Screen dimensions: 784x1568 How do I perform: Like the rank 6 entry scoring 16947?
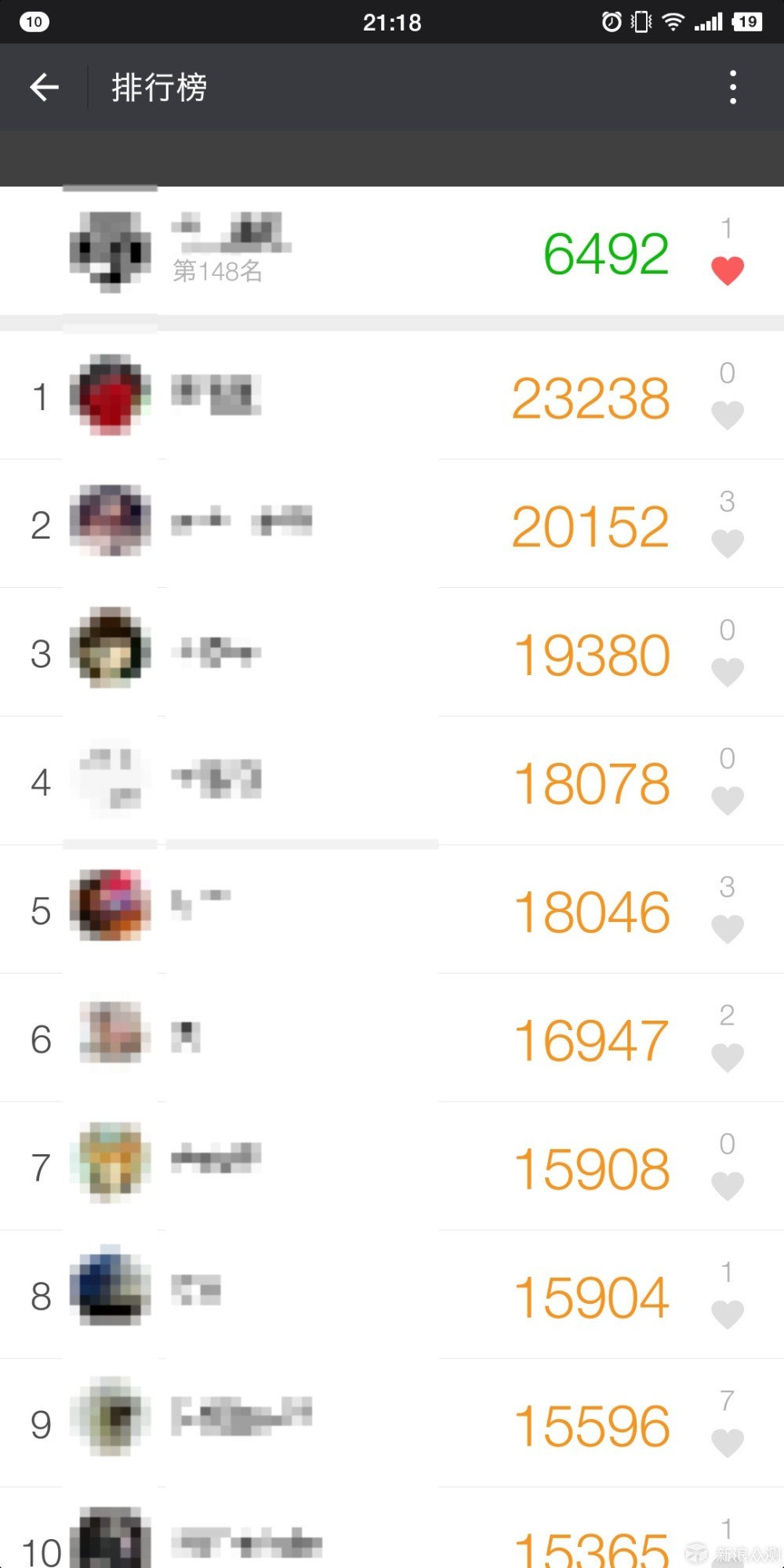tap(727, 1058)
